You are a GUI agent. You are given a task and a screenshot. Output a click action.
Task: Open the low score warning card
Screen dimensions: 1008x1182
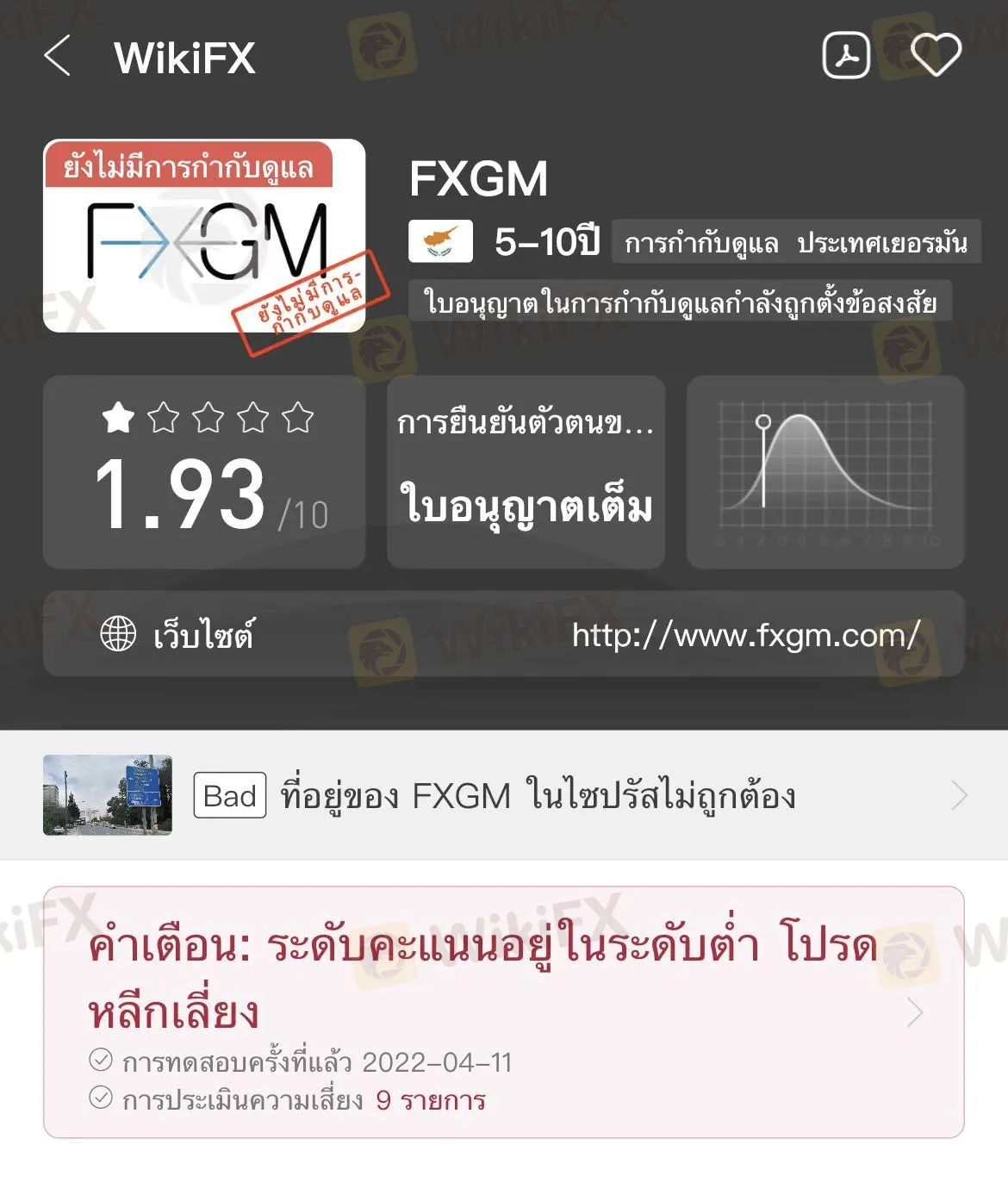(x=503, y=1012)
